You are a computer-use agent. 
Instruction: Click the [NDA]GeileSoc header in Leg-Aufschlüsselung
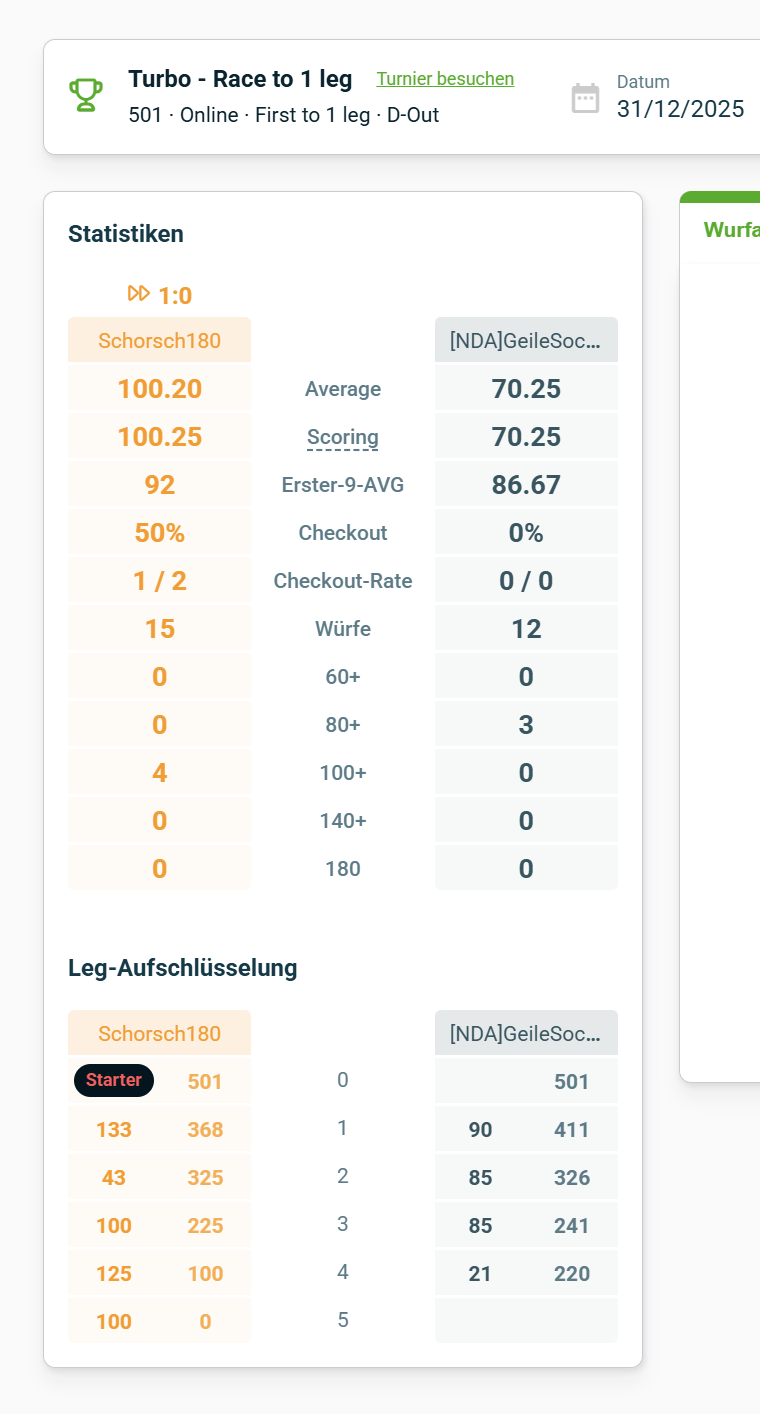pos(526,1032)
